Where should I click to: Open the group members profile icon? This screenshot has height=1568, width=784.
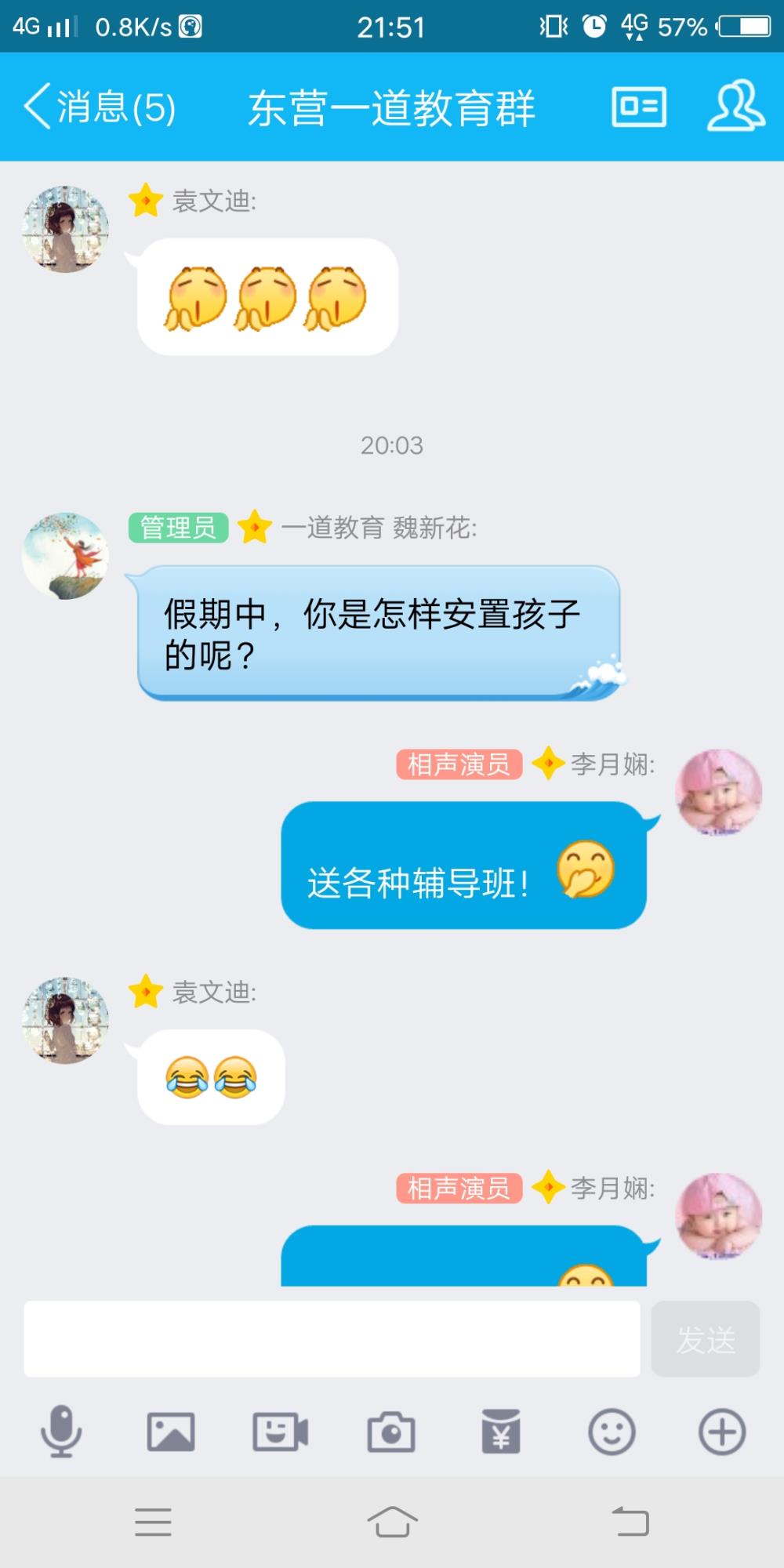[736, 106]
